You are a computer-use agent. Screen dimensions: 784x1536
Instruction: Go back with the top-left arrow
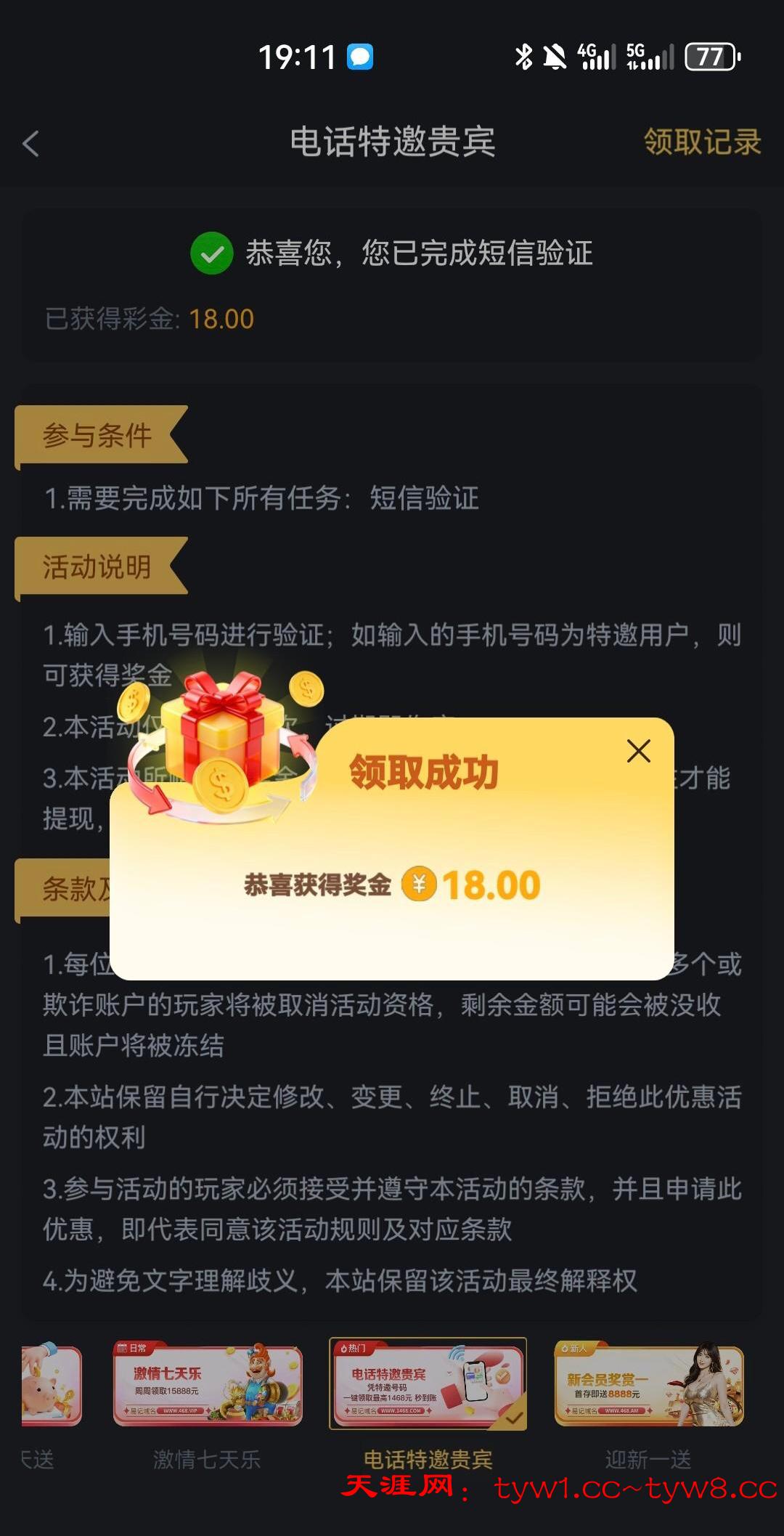[30, 143]
